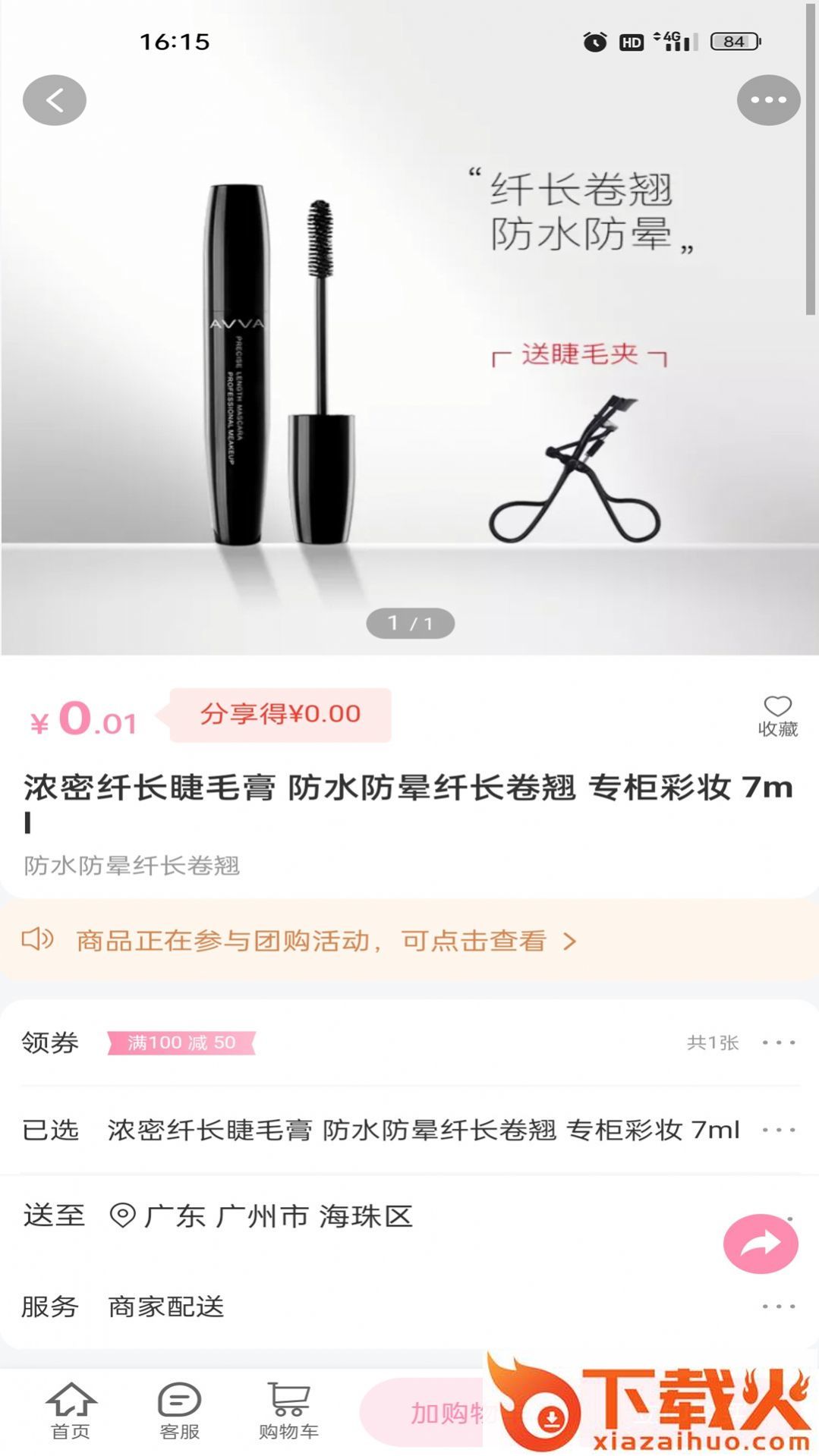This screenshot has width=819, height=1456.
Task: Open the 领券 coupon row
Action: 409,1042
